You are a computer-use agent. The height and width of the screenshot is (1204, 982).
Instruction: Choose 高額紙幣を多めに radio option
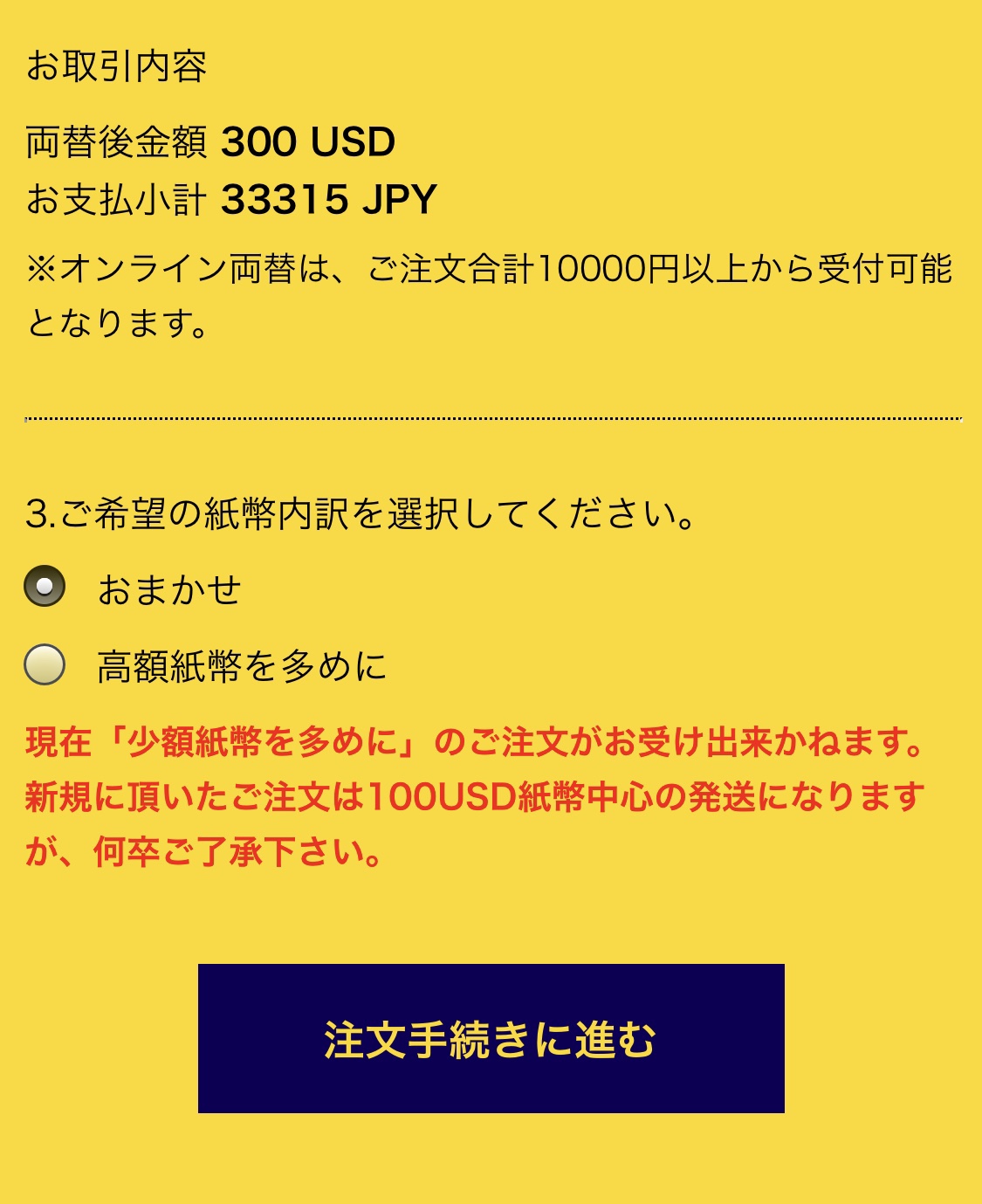coord(45,665)
